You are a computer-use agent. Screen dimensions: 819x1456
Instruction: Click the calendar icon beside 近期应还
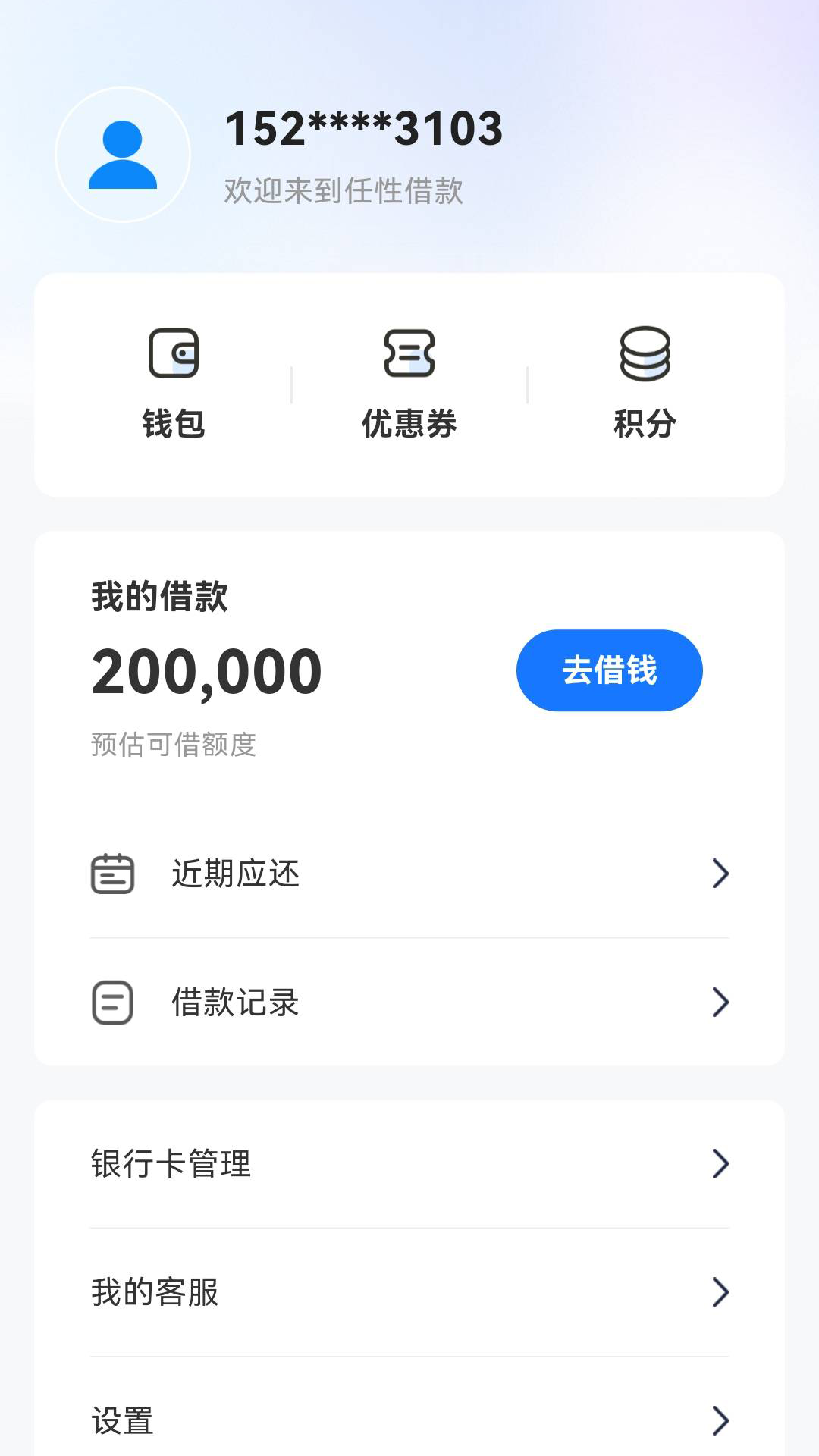pyautogui.click(x=112, y=874)
